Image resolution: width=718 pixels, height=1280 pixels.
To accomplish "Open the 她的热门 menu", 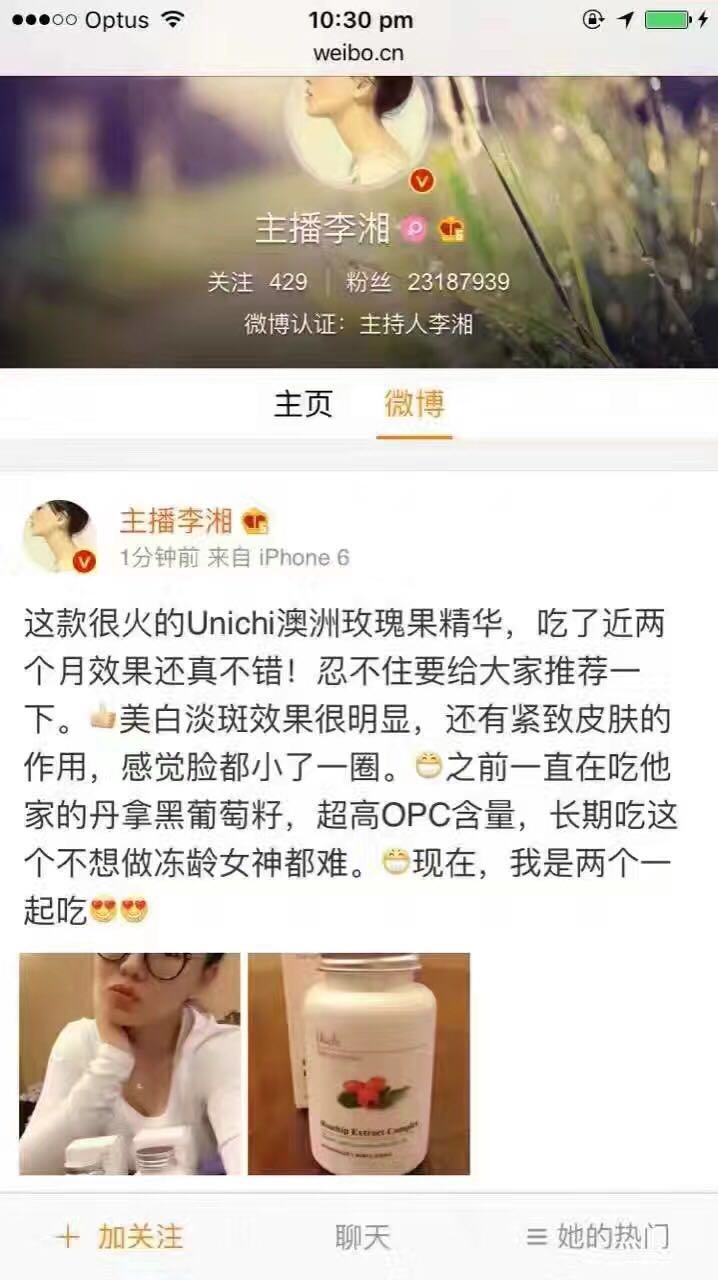I will pyautogui.click(x=598, y=1237).
